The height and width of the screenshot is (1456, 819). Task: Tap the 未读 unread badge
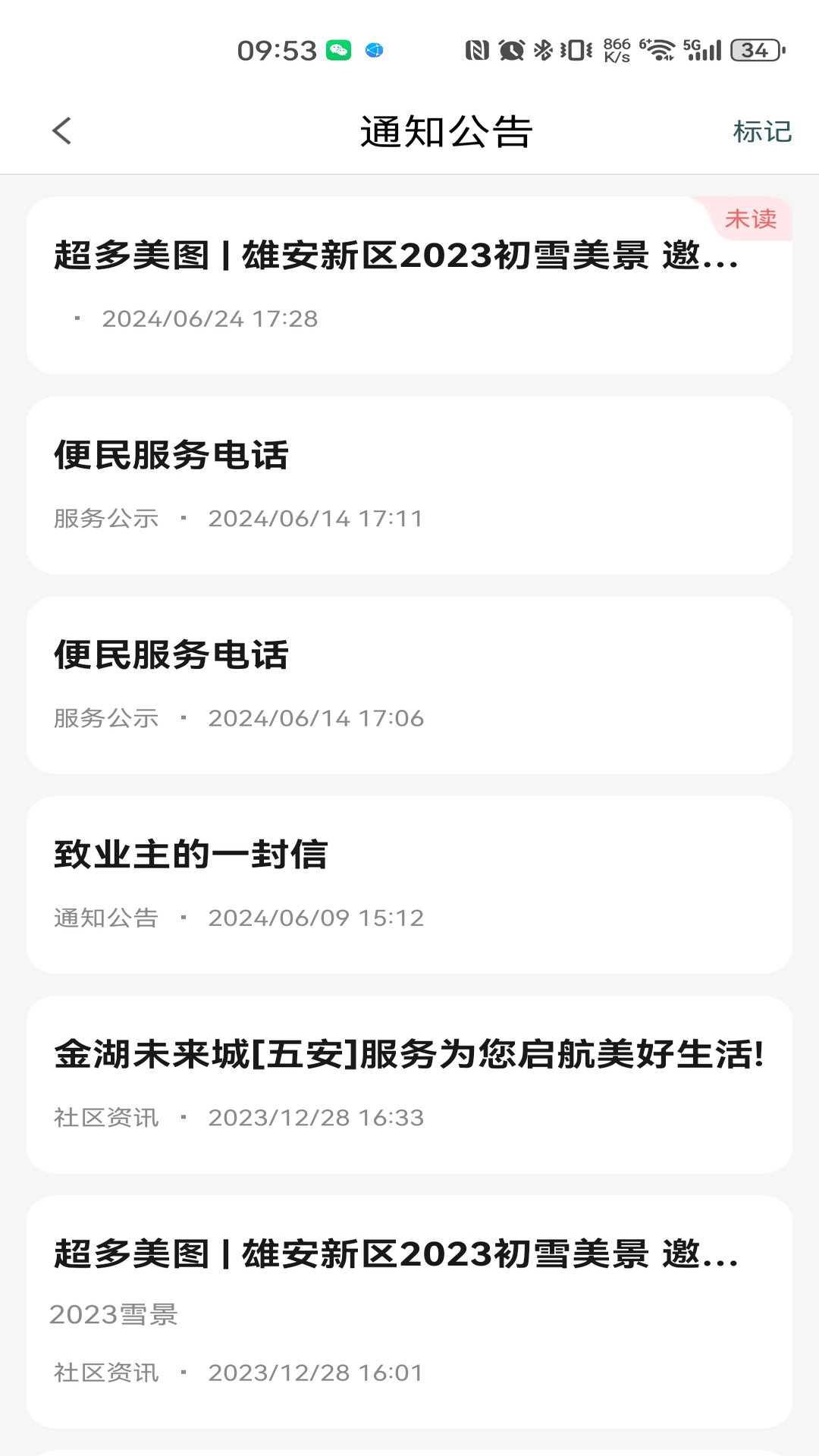pos(751,220)
